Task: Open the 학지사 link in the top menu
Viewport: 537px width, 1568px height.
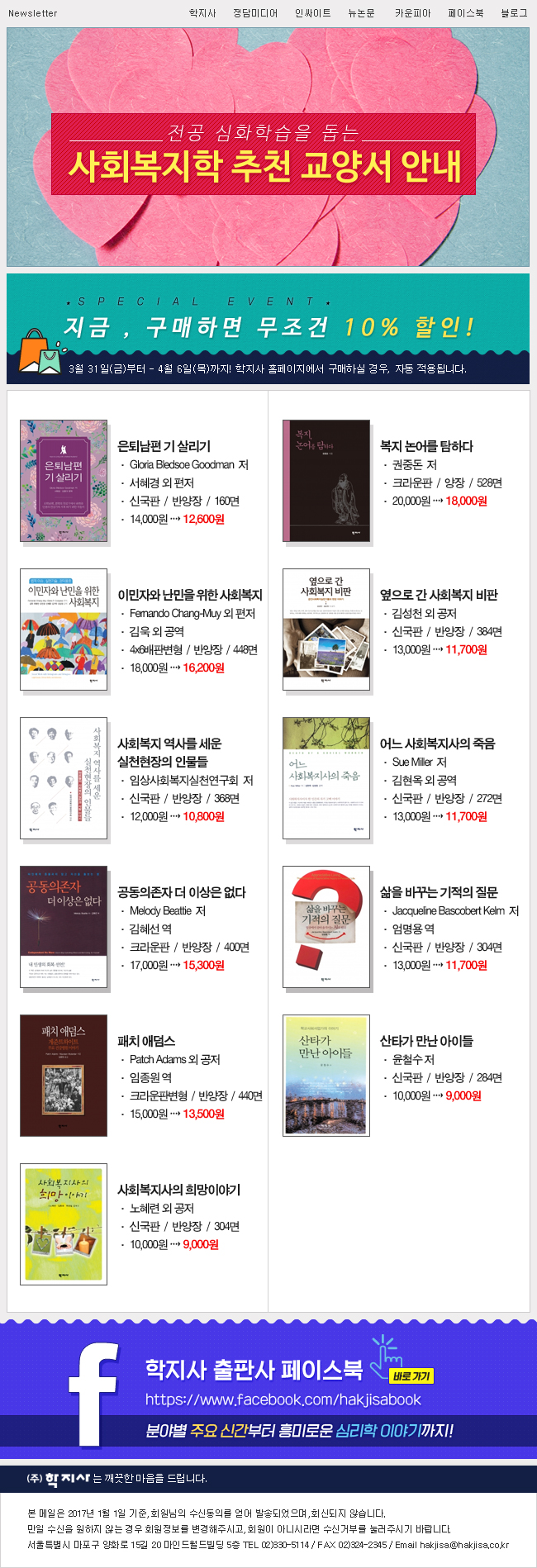Action: tap(202, 13)
